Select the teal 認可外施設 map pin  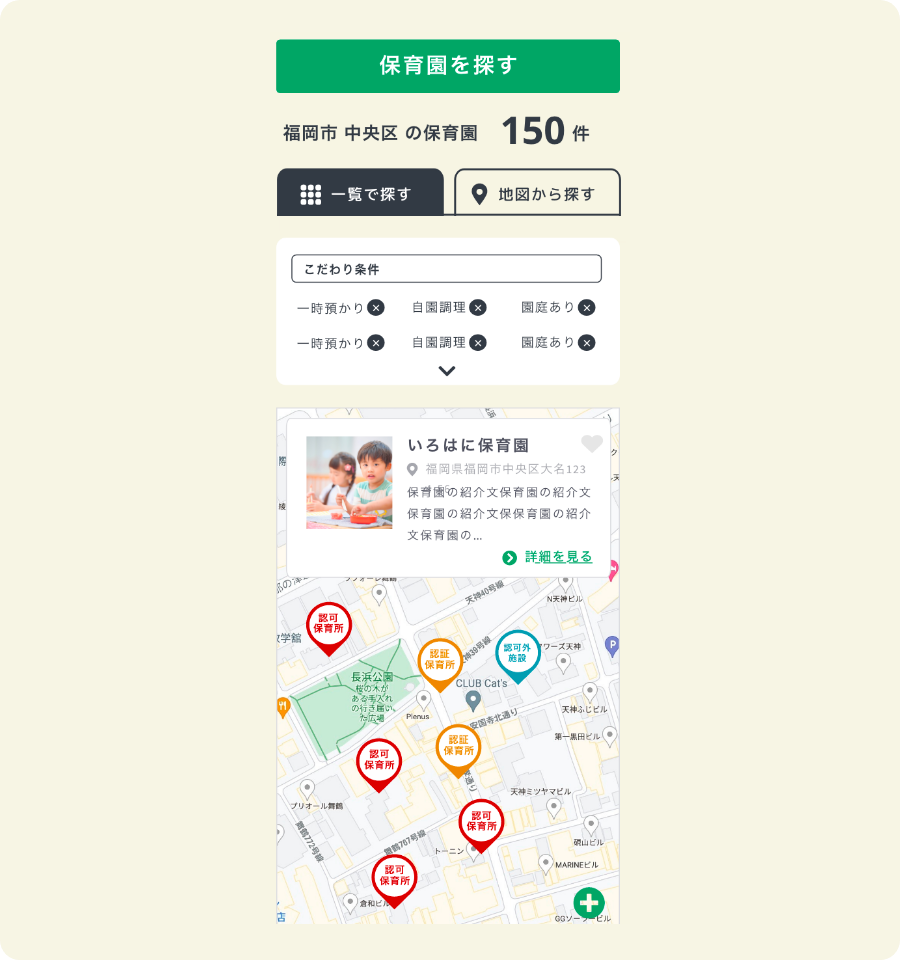pos(518,654)
